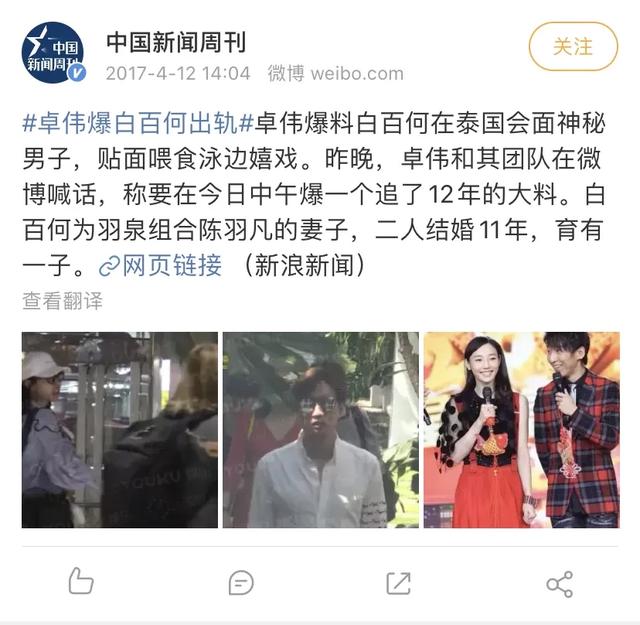Like this Weibo post
Screen dimensions: 640x625
[80, 582]
